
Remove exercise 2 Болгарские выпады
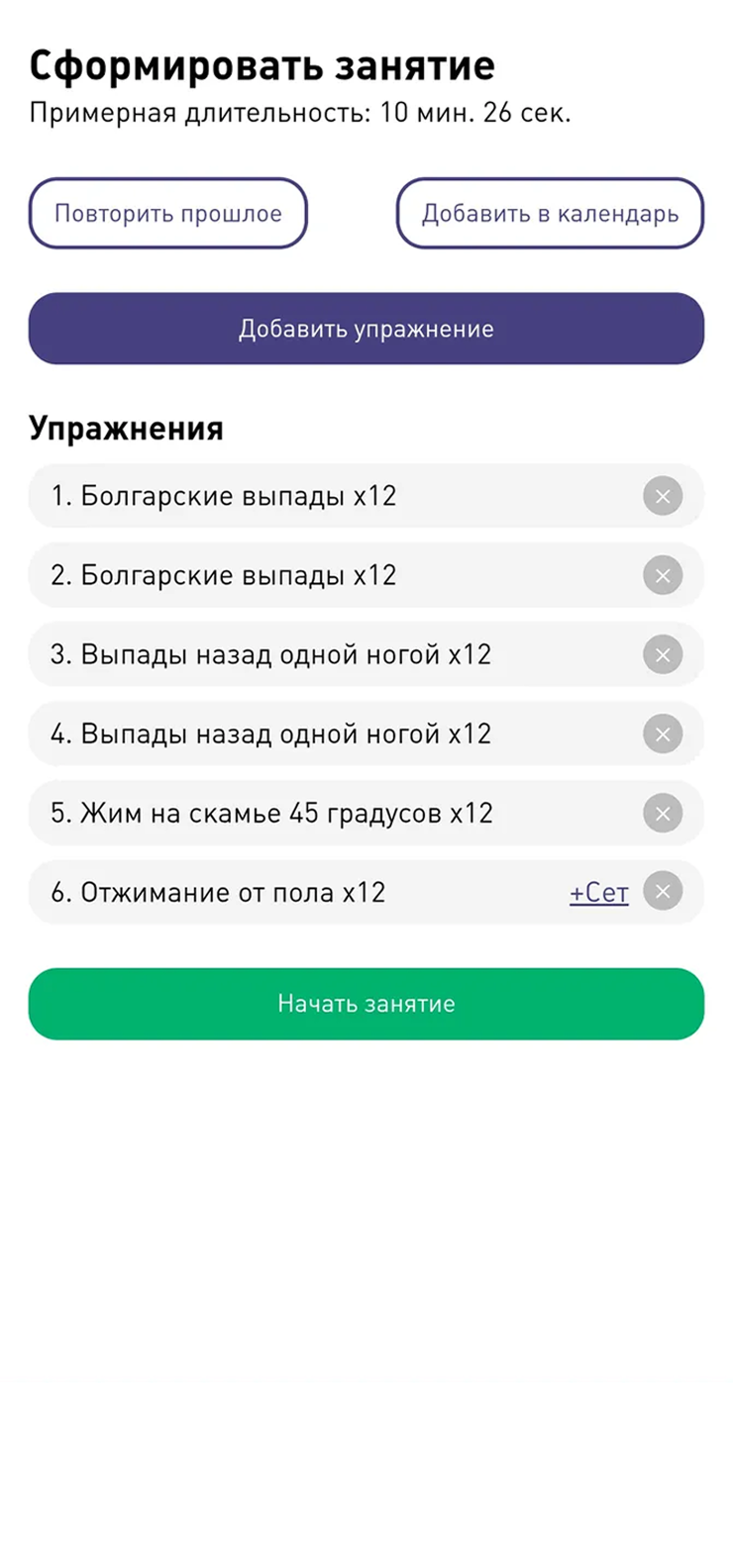coord(663,575)
